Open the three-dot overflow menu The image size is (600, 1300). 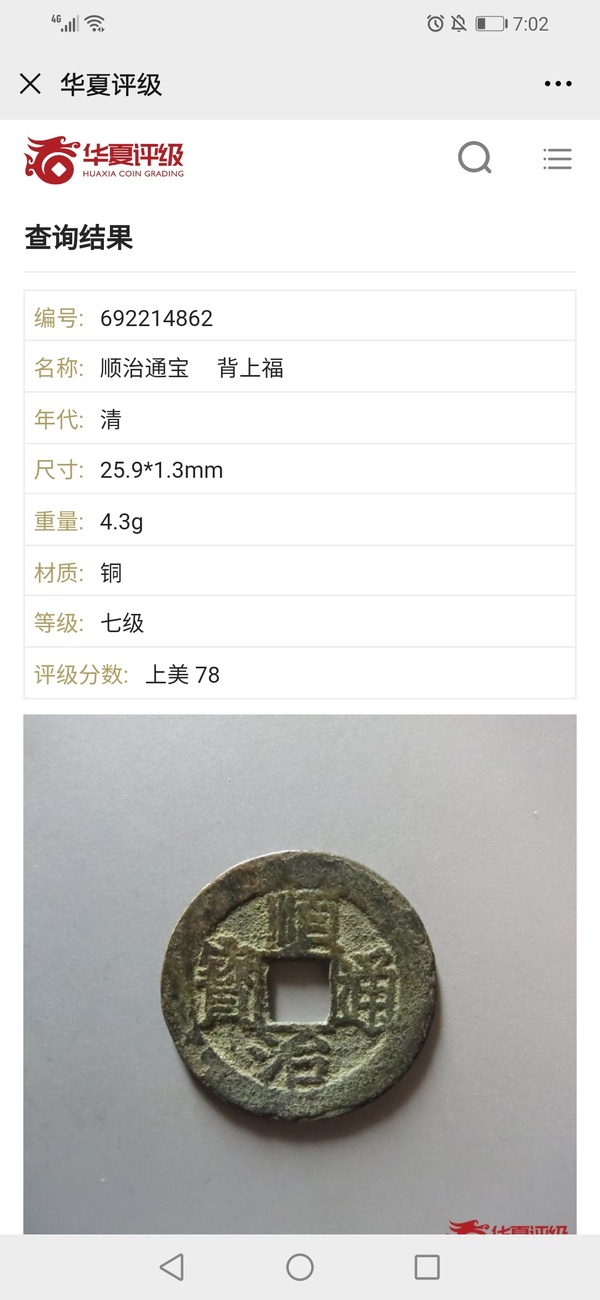pos(557,84)
